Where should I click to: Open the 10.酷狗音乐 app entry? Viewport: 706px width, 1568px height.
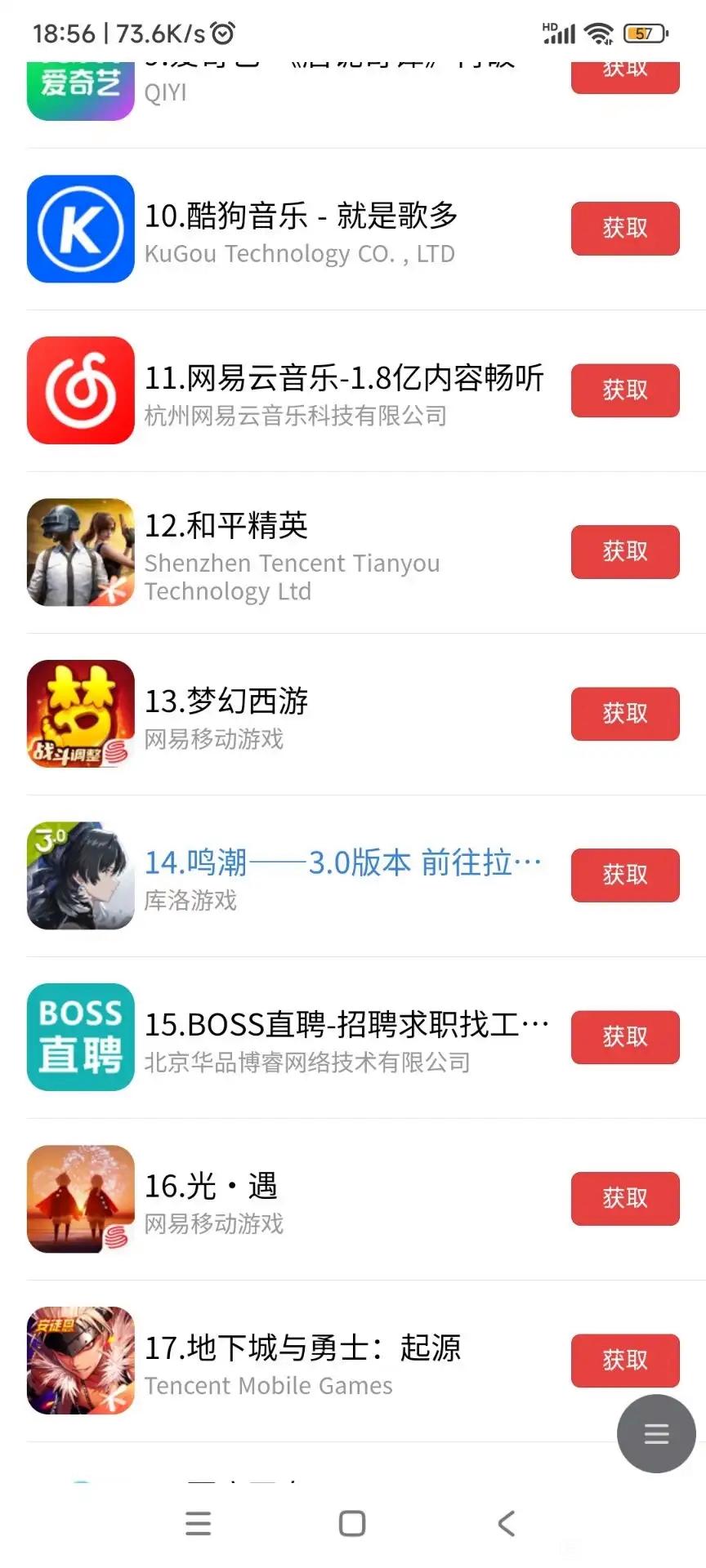(x=301, y=216)
